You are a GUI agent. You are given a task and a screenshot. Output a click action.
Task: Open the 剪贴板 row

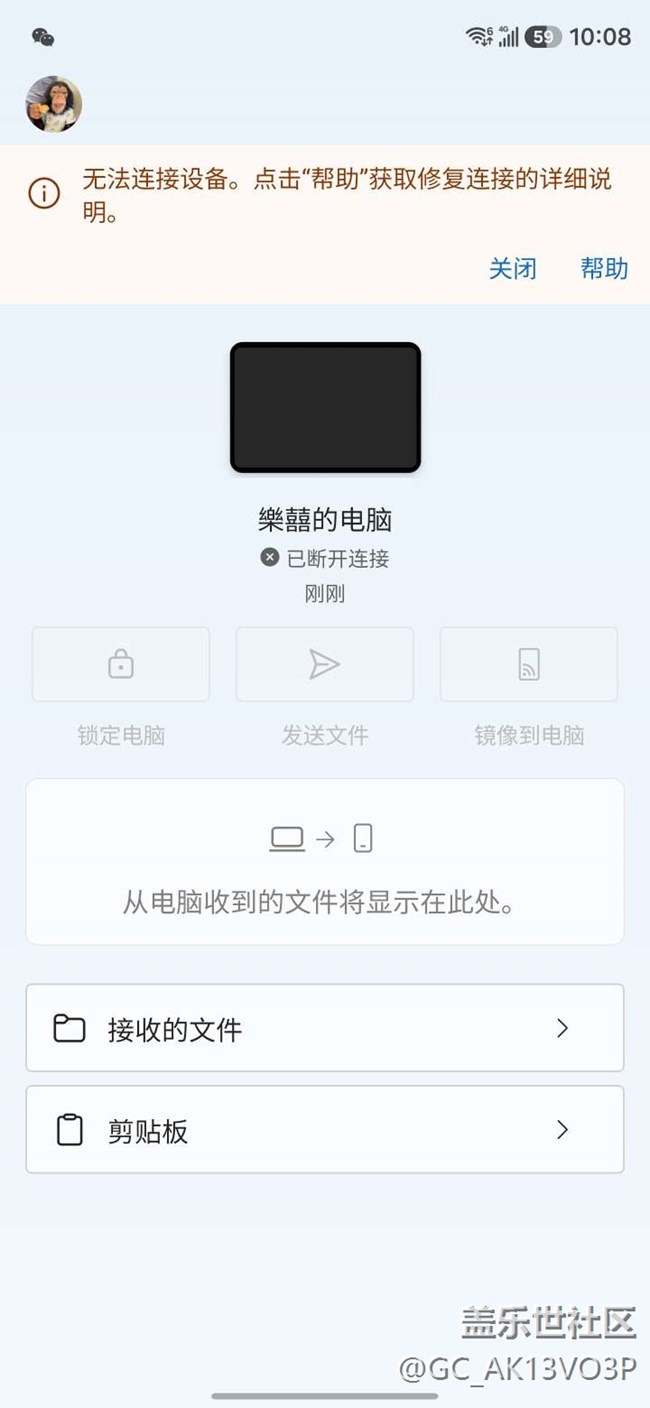tap(325, 1130)
